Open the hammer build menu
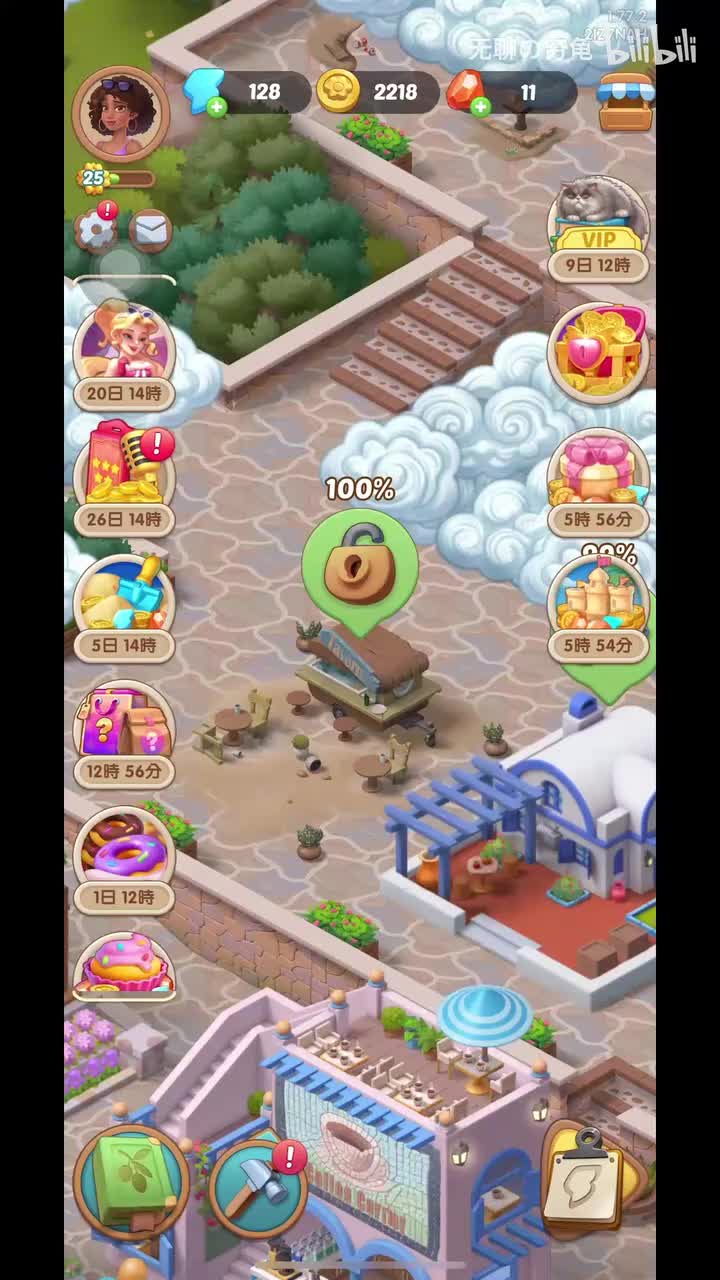This screenshot has height=1280, width=720. [x=258, y=1188]
